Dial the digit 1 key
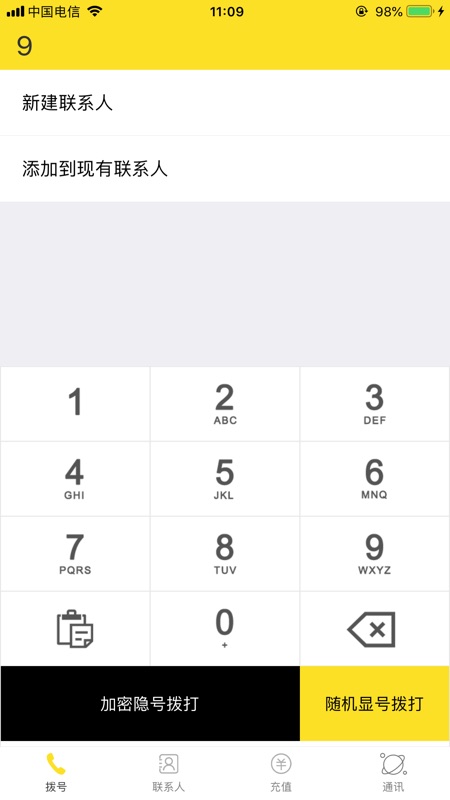 tap(75, 404)
